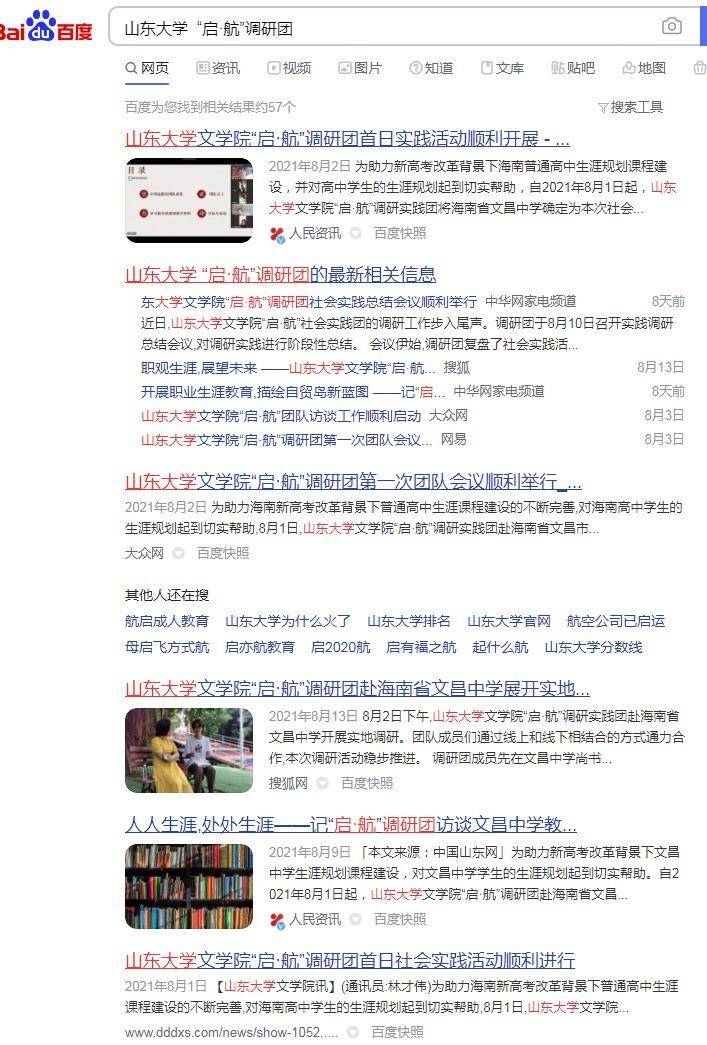Open result 人人生涯,处处生涯 article
This screenshot has width=707, height=1045.
pos(350,825)
